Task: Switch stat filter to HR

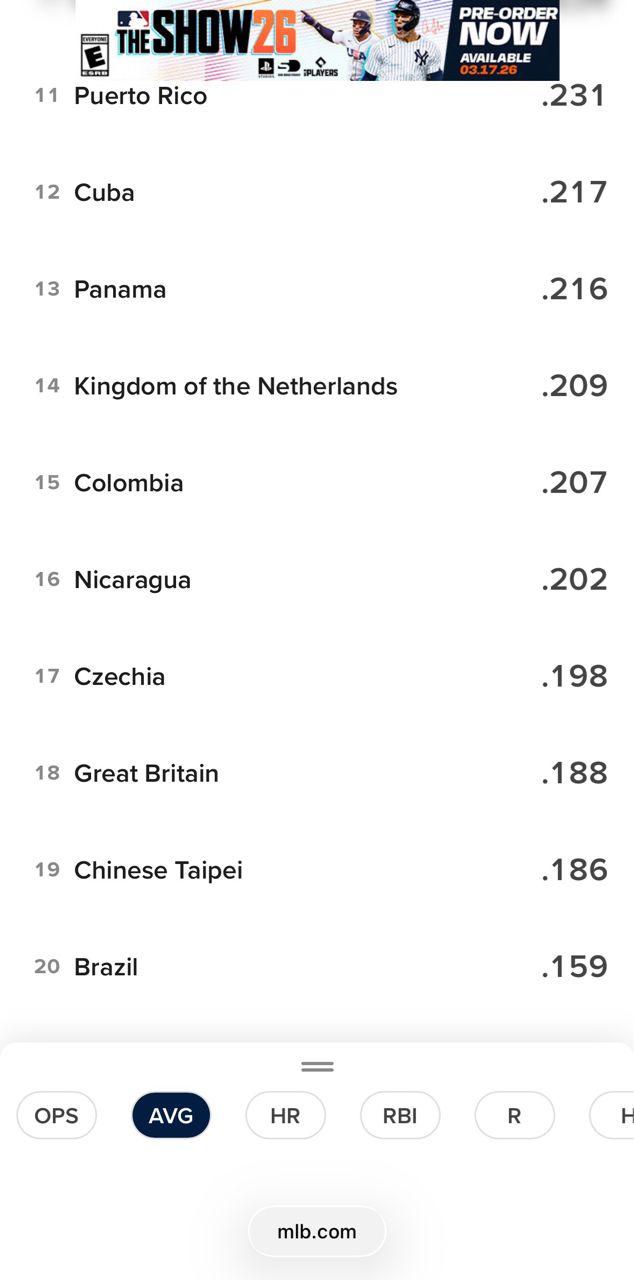Action: [x=285, y=1116]
